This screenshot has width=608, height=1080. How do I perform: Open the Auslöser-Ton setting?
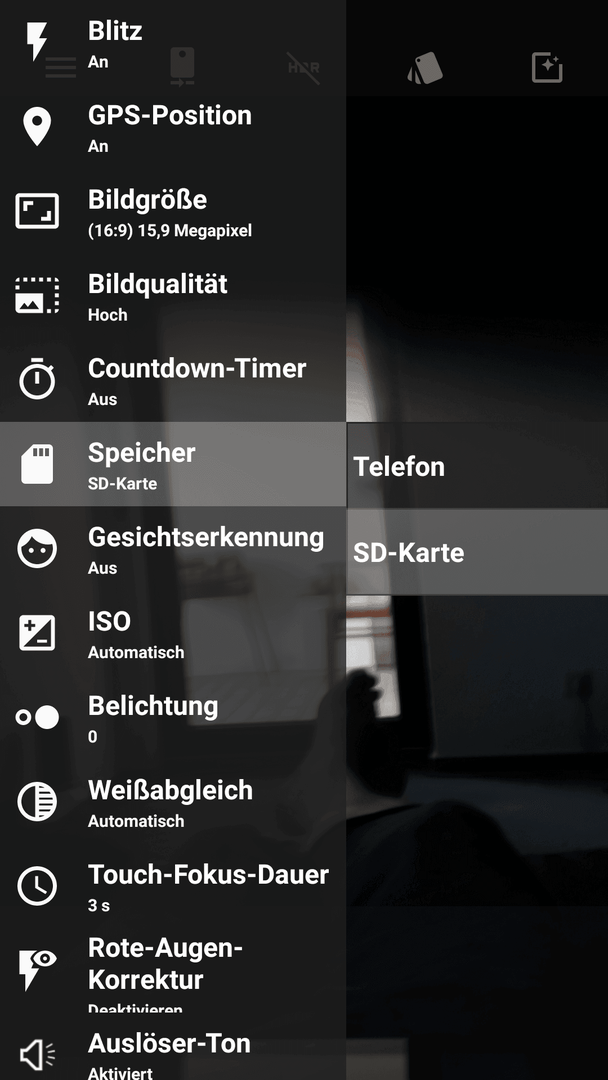[x=172, y=1054]
